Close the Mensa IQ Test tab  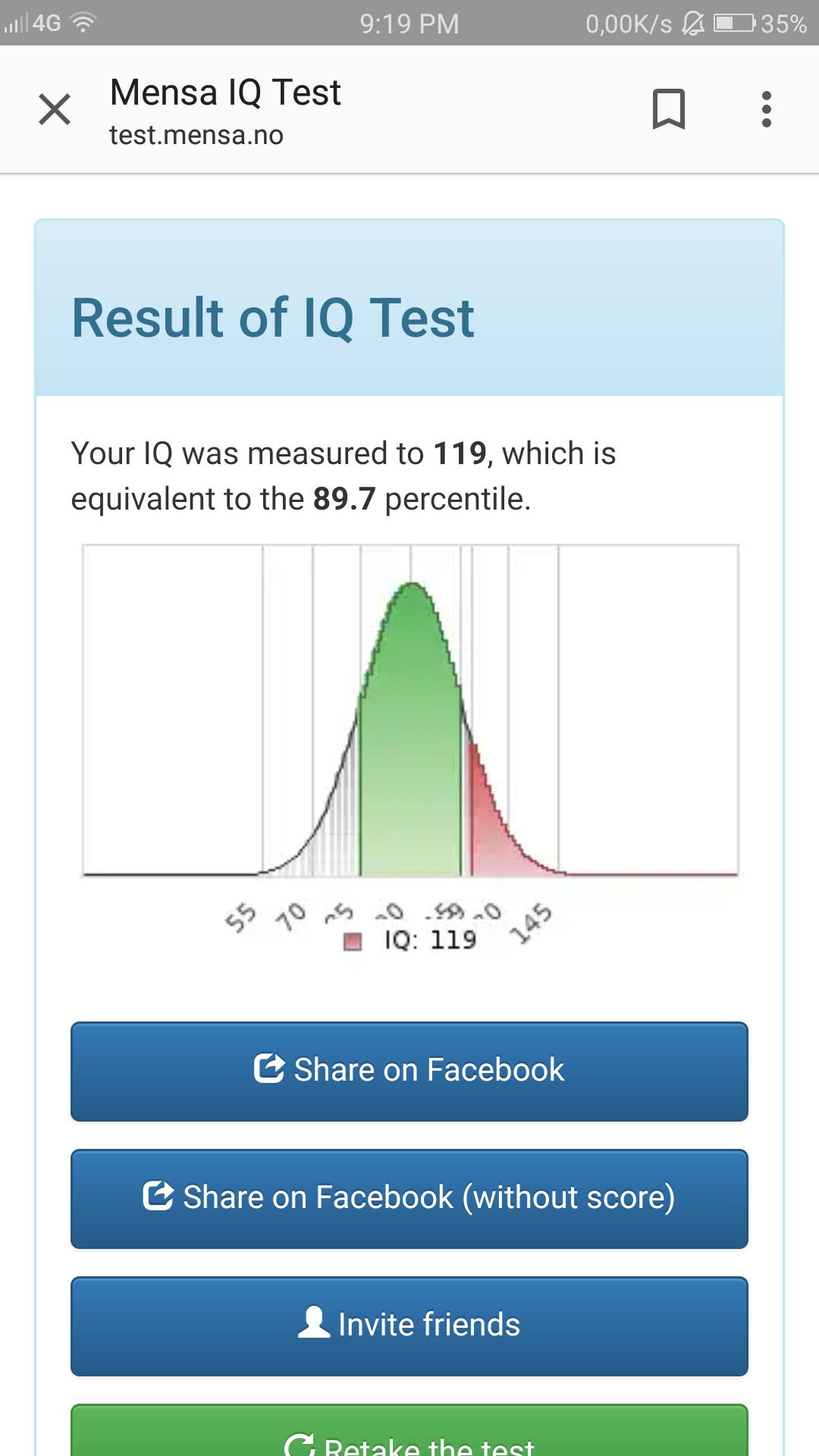(55, 109)
